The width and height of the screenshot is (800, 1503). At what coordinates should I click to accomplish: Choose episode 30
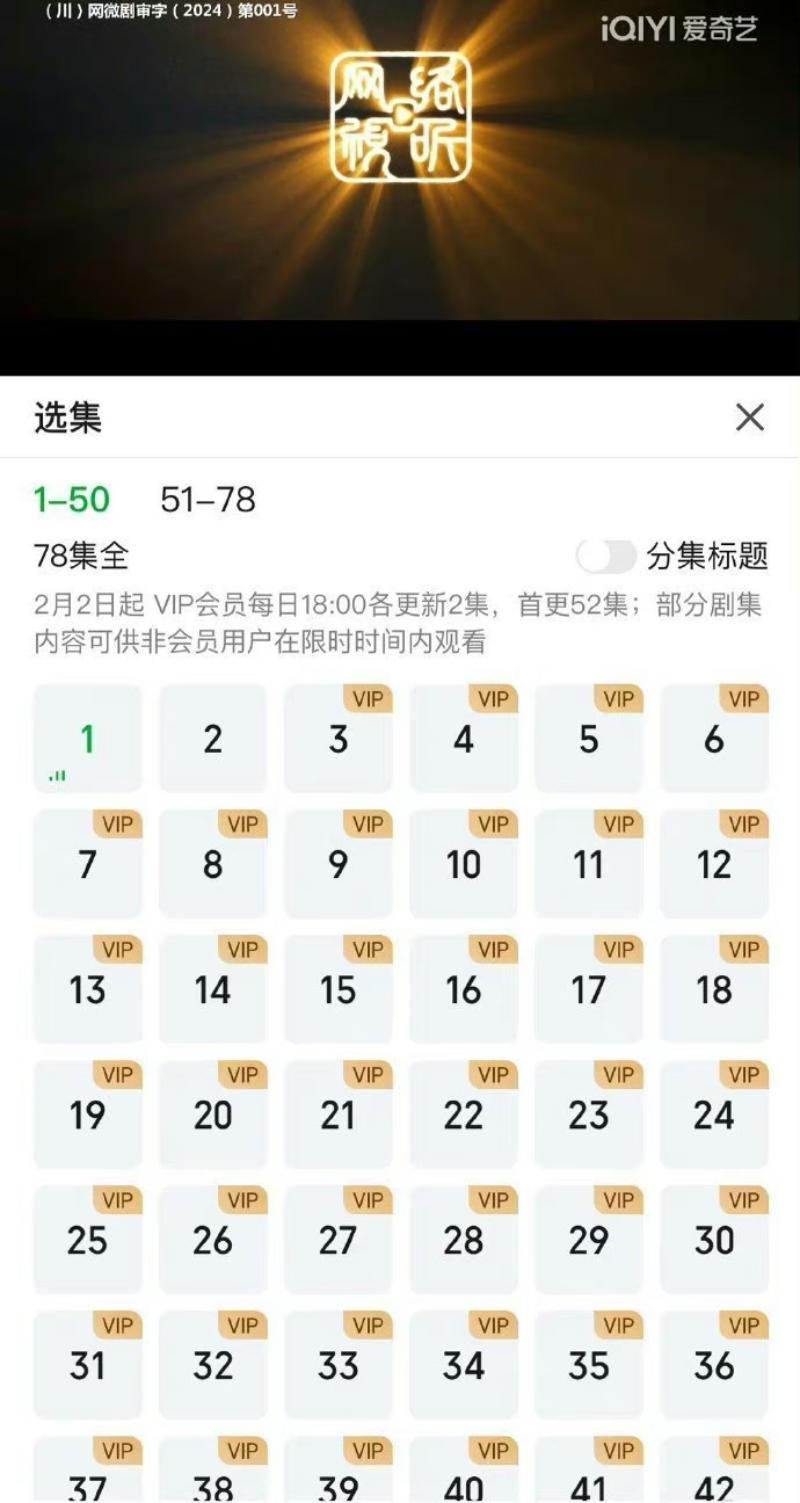714,1240
